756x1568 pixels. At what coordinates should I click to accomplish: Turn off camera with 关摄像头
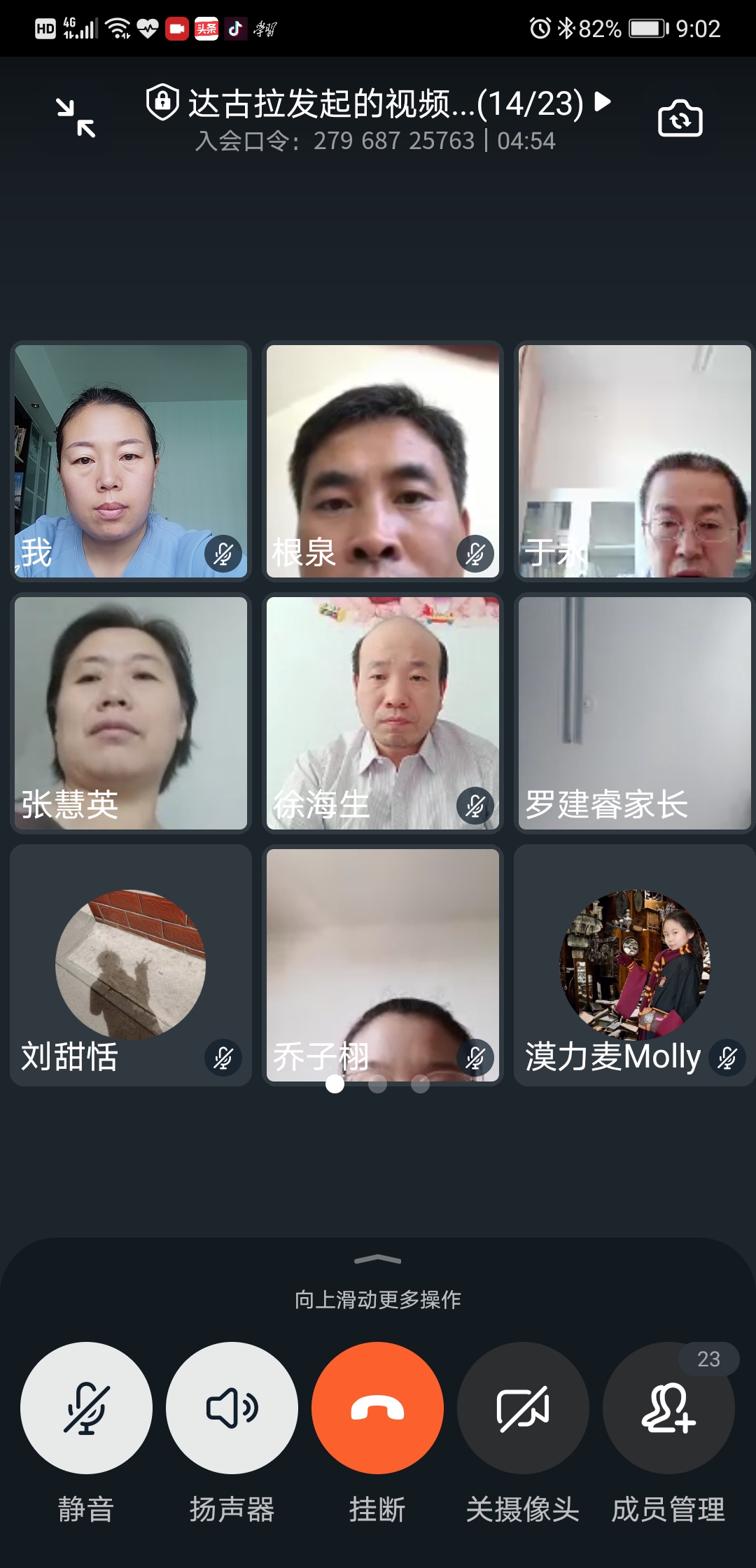(x=523, y=1408)
